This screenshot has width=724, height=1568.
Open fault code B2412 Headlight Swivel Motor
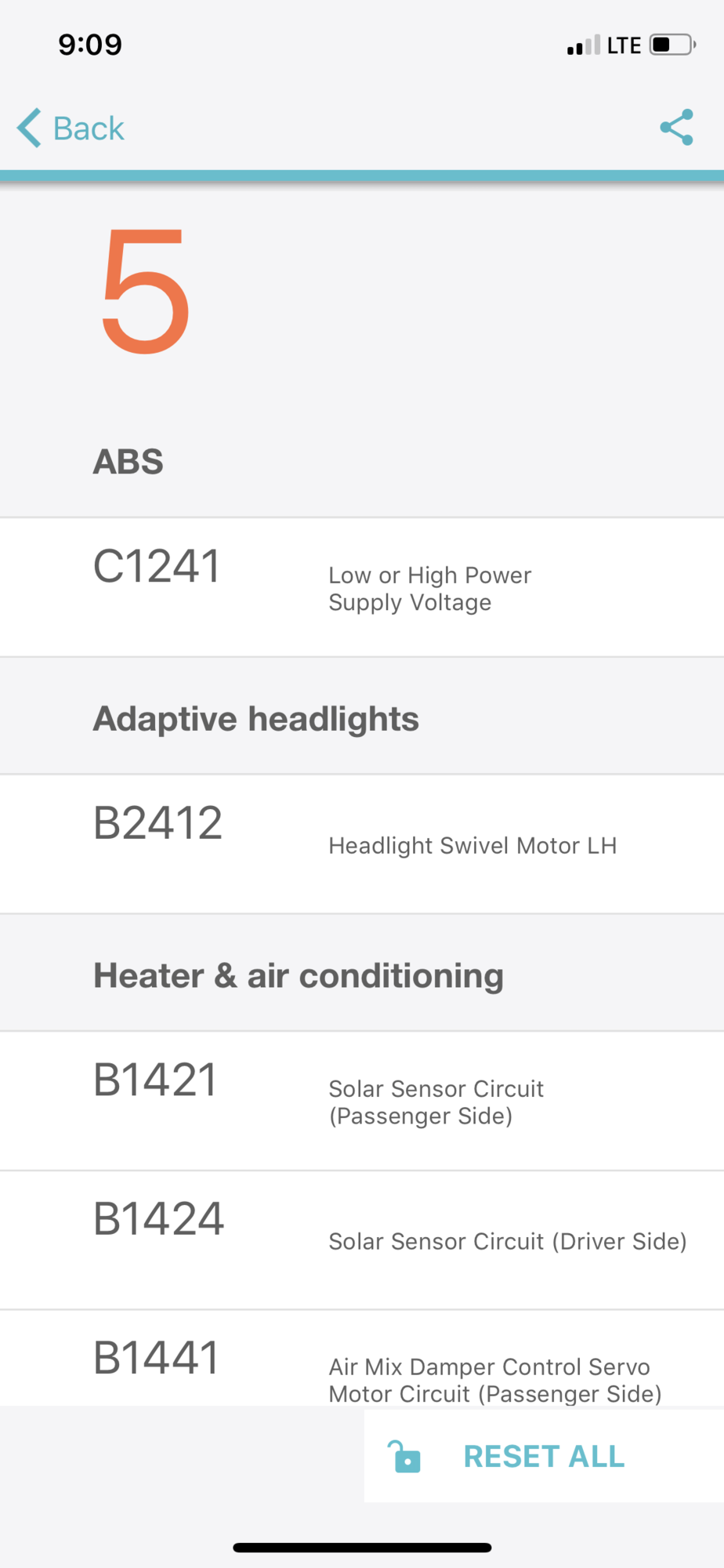[360, 844]
